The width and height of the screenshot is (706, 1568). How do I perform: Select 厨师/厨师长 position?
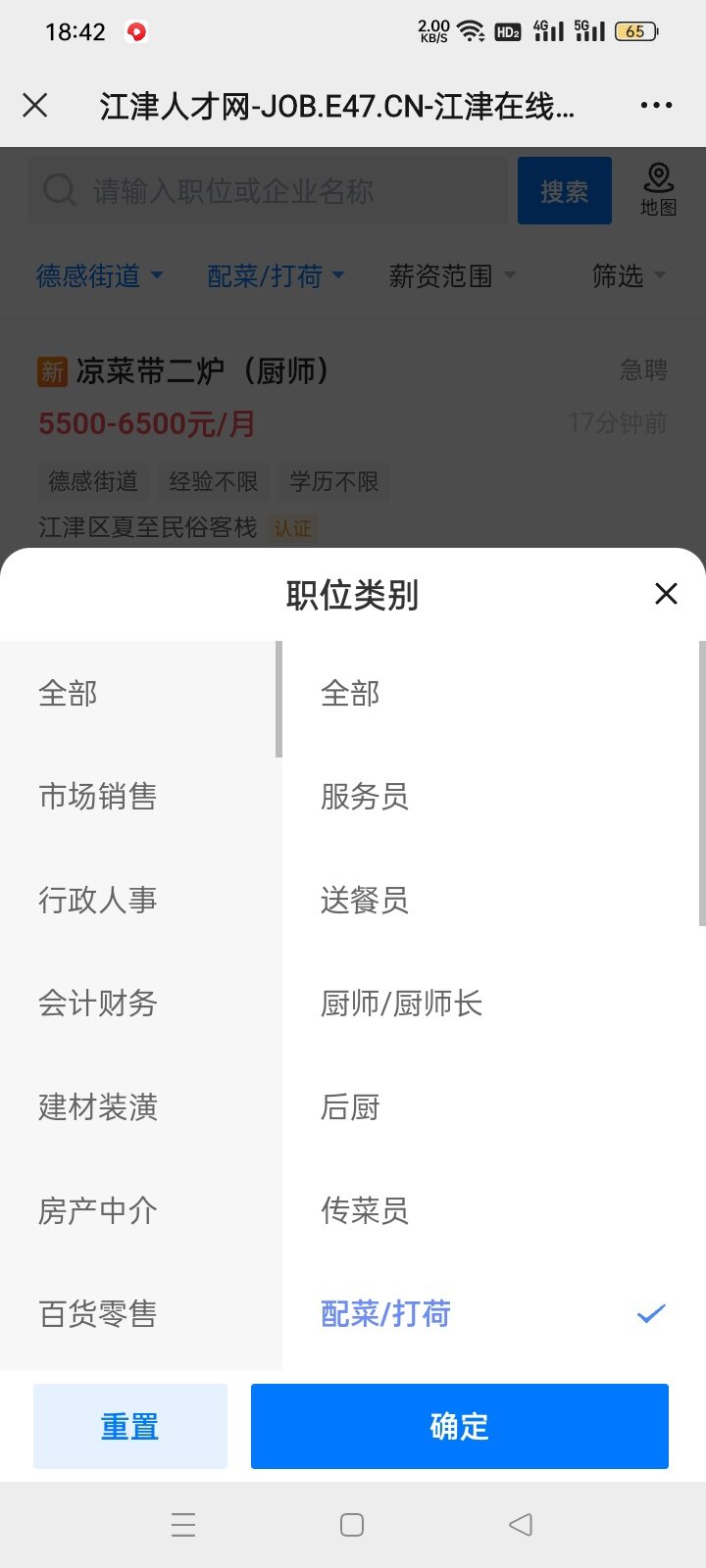point(402,1003)
